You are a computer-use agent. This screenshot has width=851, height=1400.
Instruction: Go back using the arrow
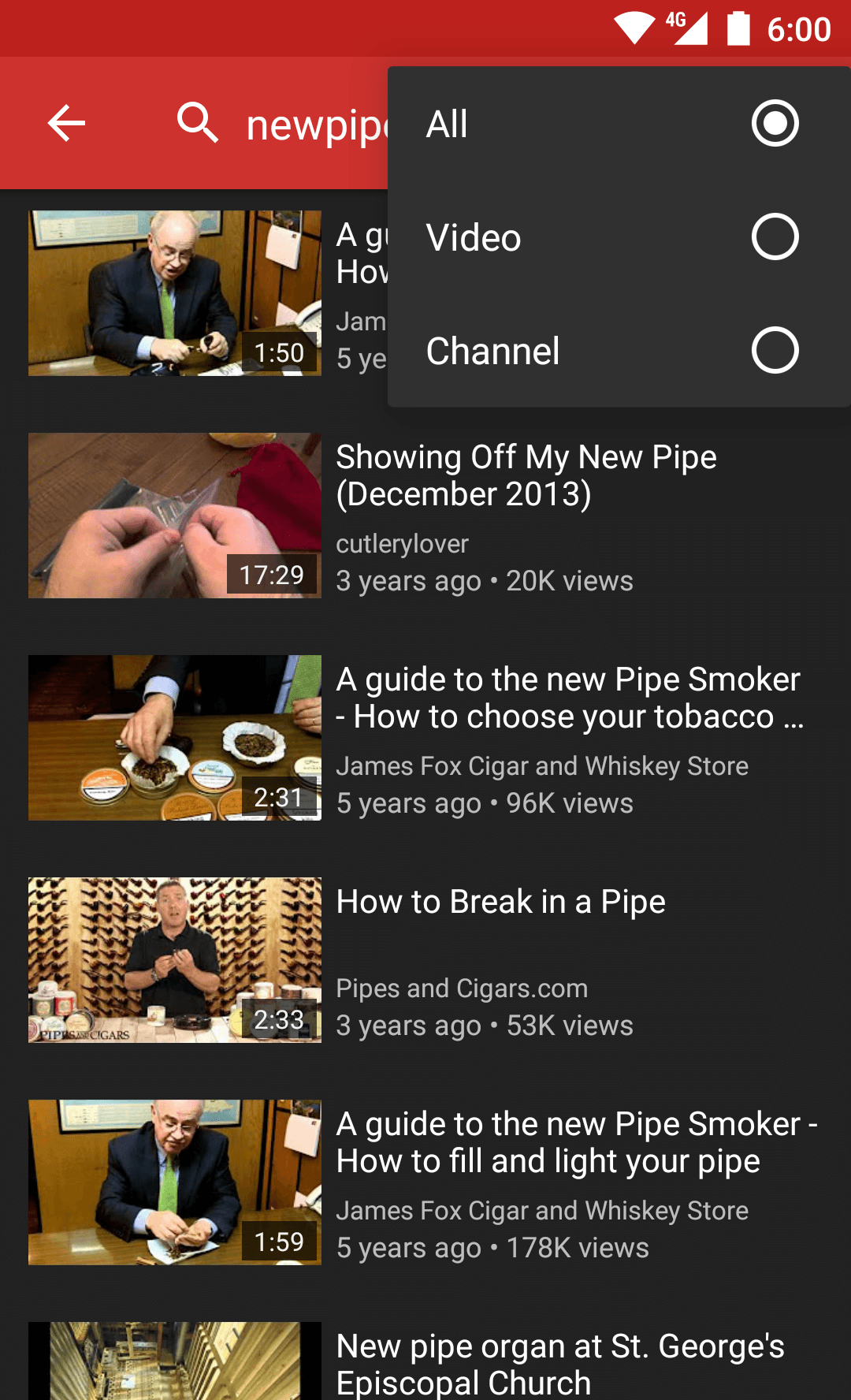tap(66, 123)
